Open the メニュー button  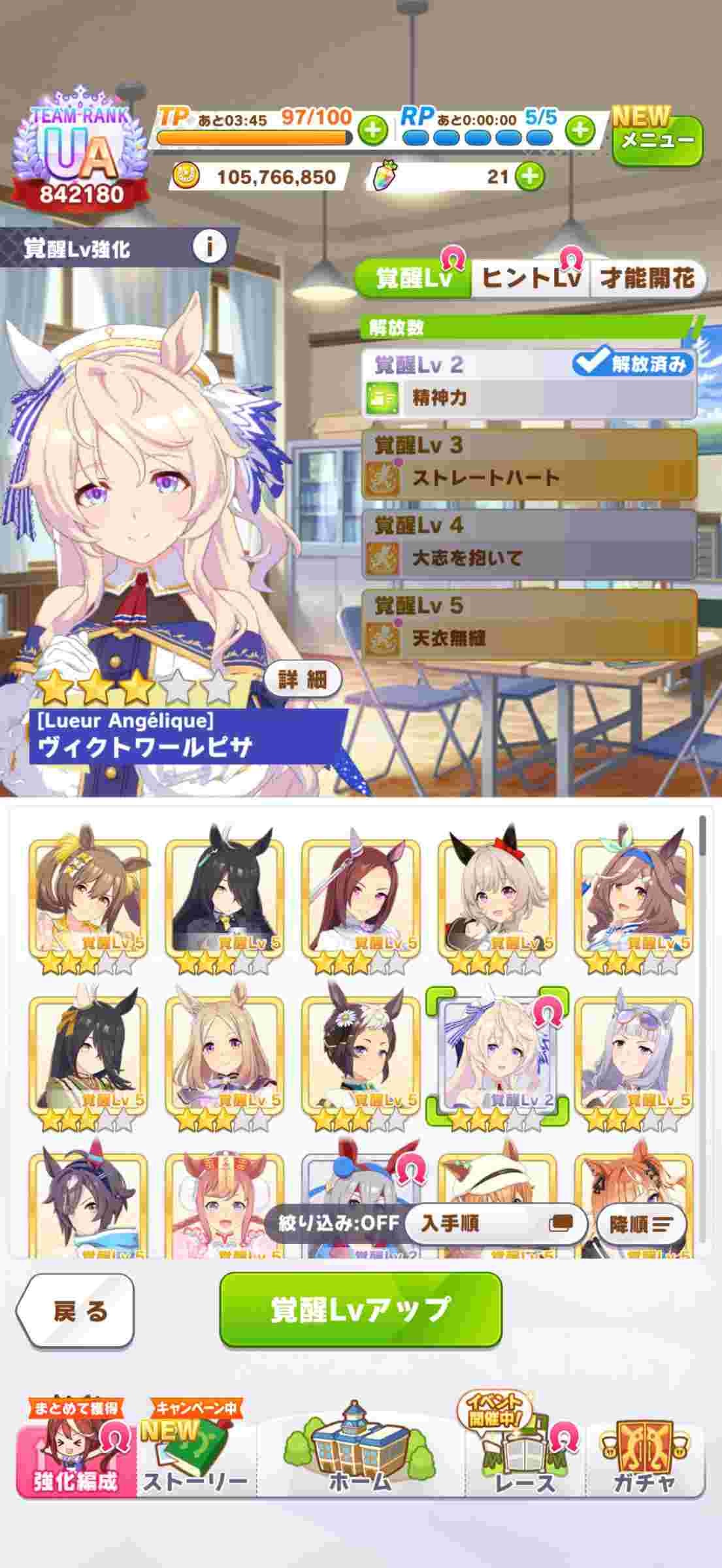tap(657, 140)
